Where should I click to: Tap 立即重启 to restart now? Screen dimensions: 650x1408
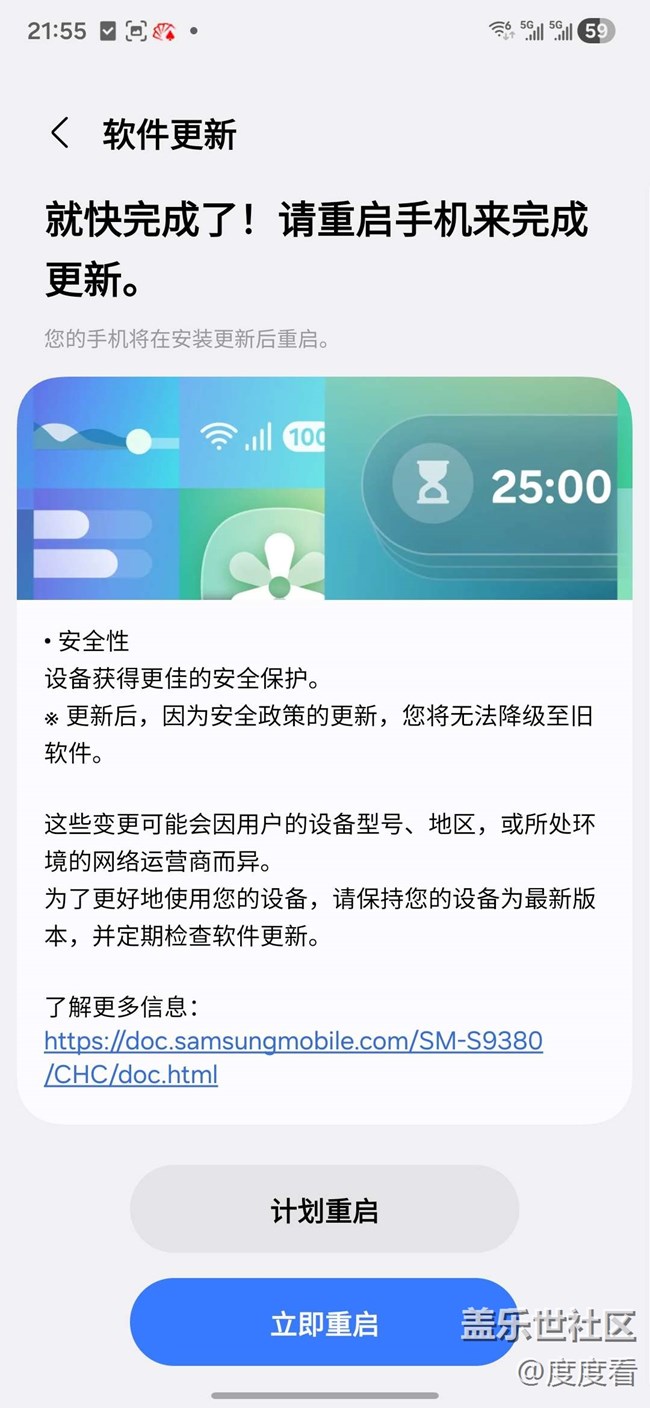click(324, 1324)
